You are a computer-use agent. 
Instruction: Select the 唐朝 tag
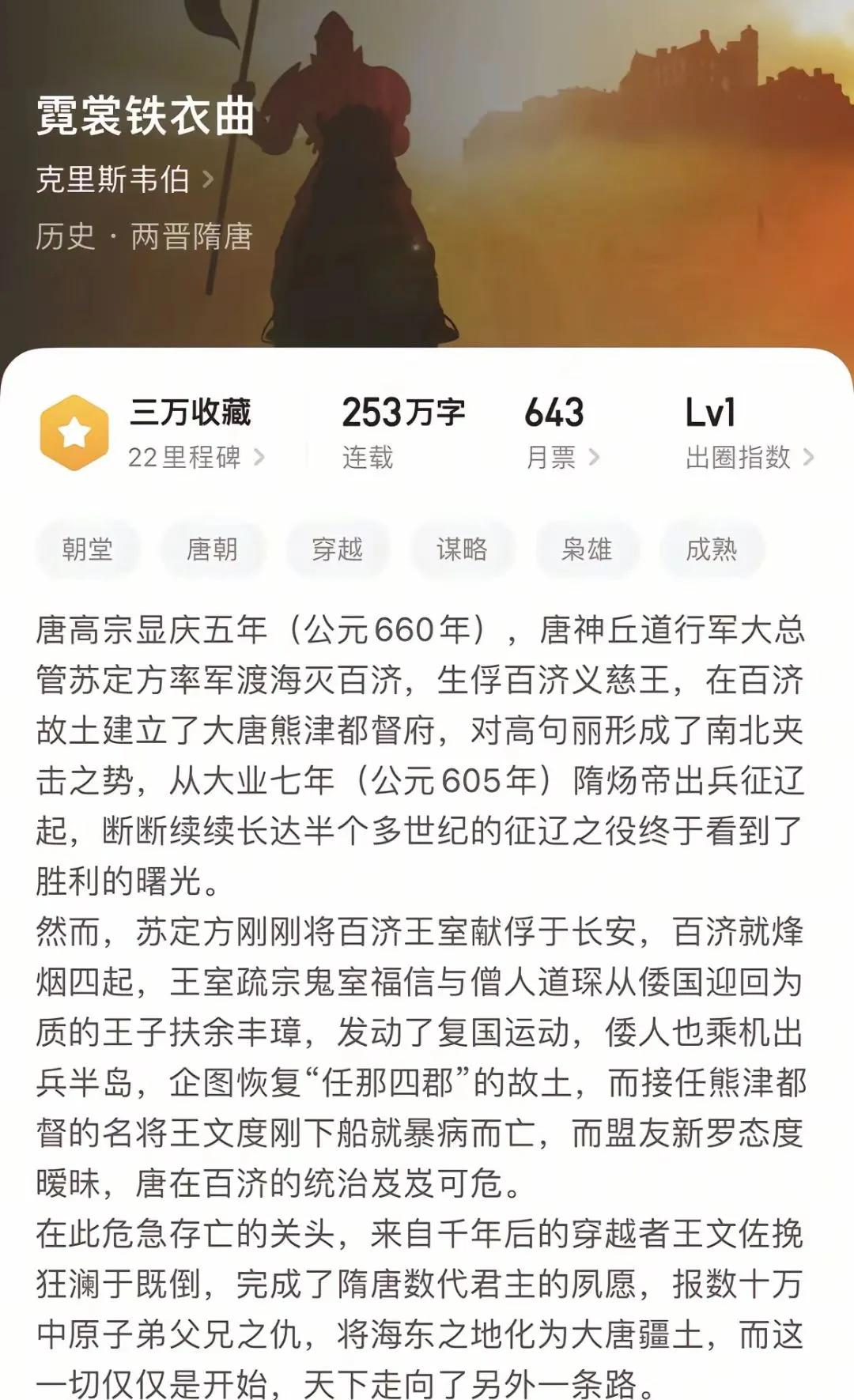[212, 549]
